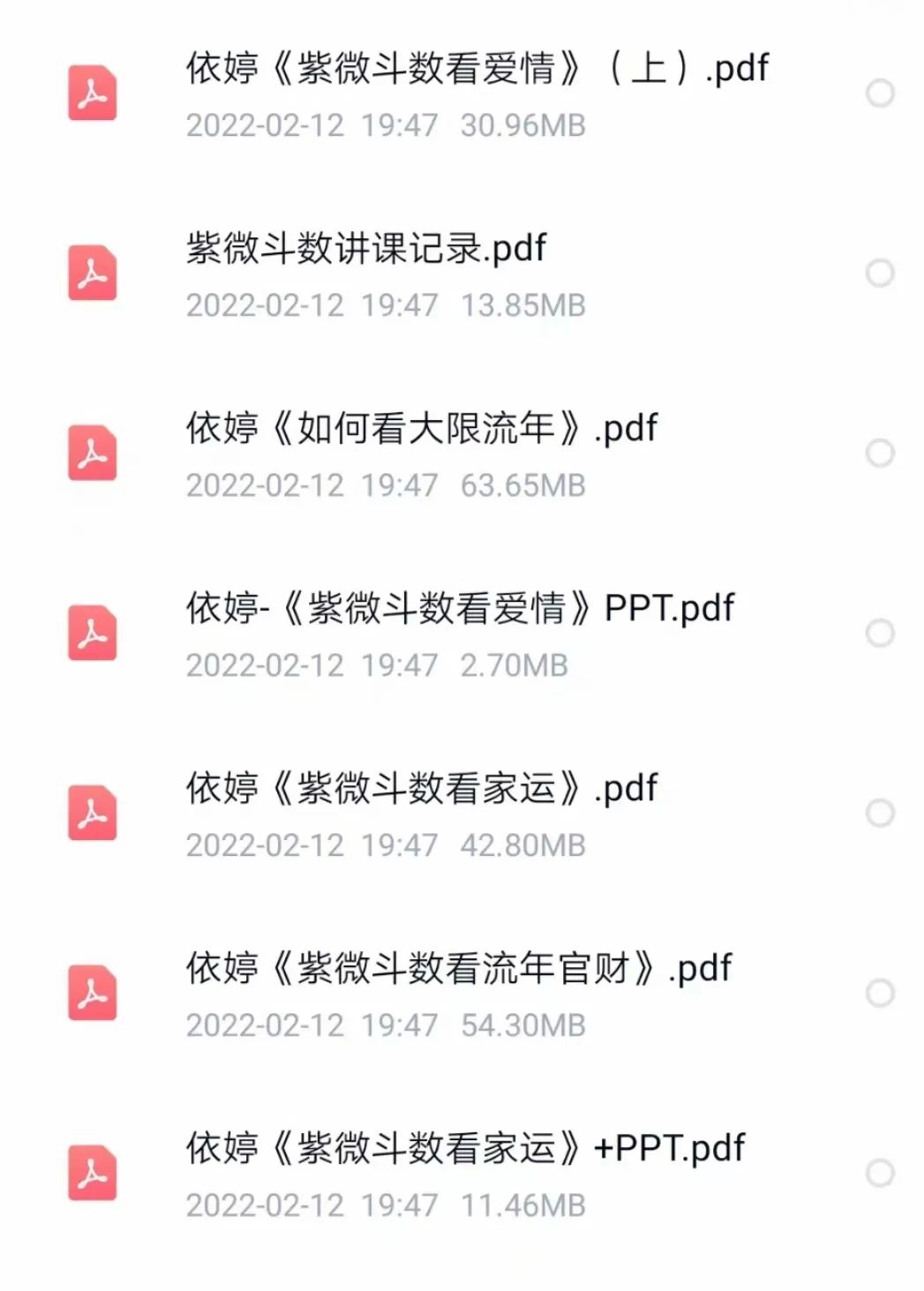Check the circle beside 紫微斗数看家运+PPT.pdf
924x1291 pixels.
880,1174
